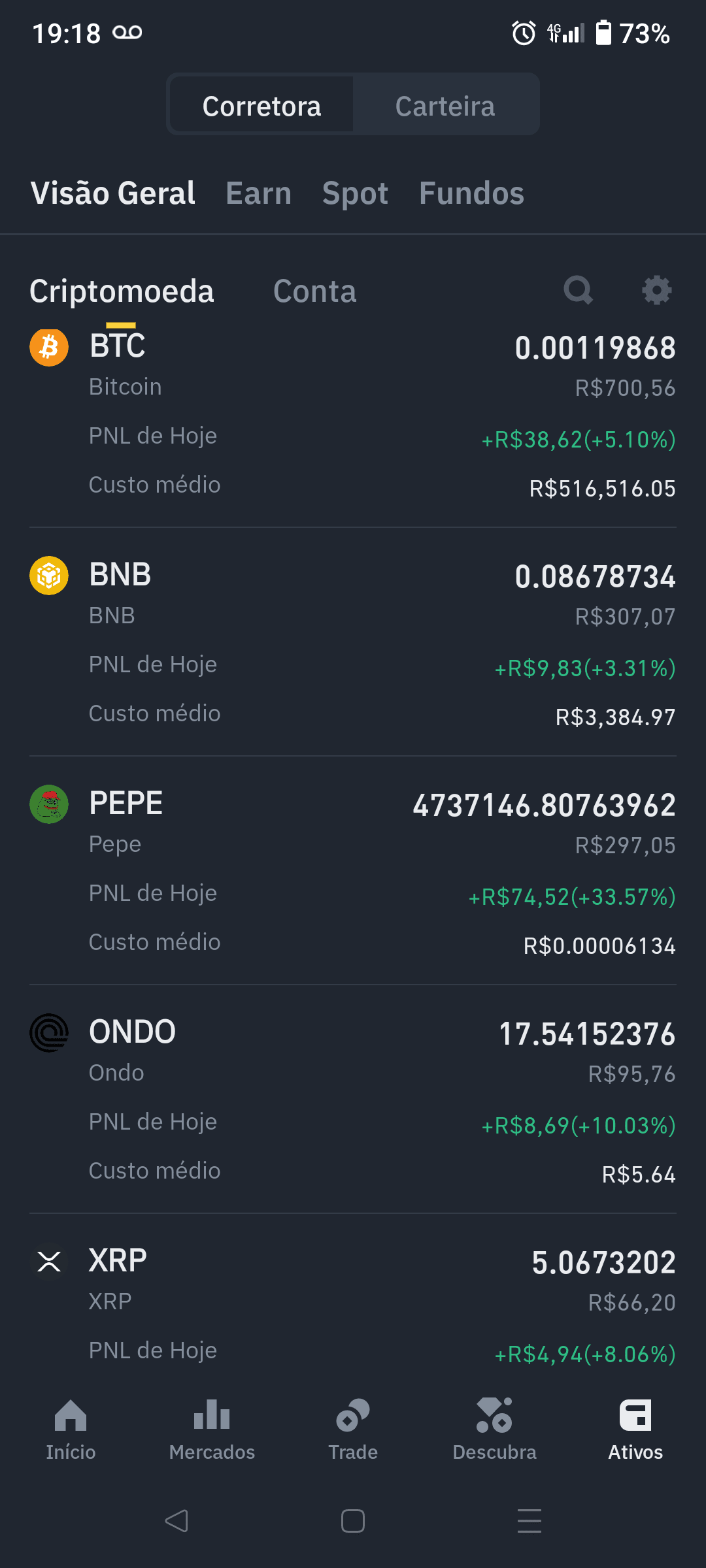Tap the system back button
This screenshot has height=1568, width=706.
176,1521
